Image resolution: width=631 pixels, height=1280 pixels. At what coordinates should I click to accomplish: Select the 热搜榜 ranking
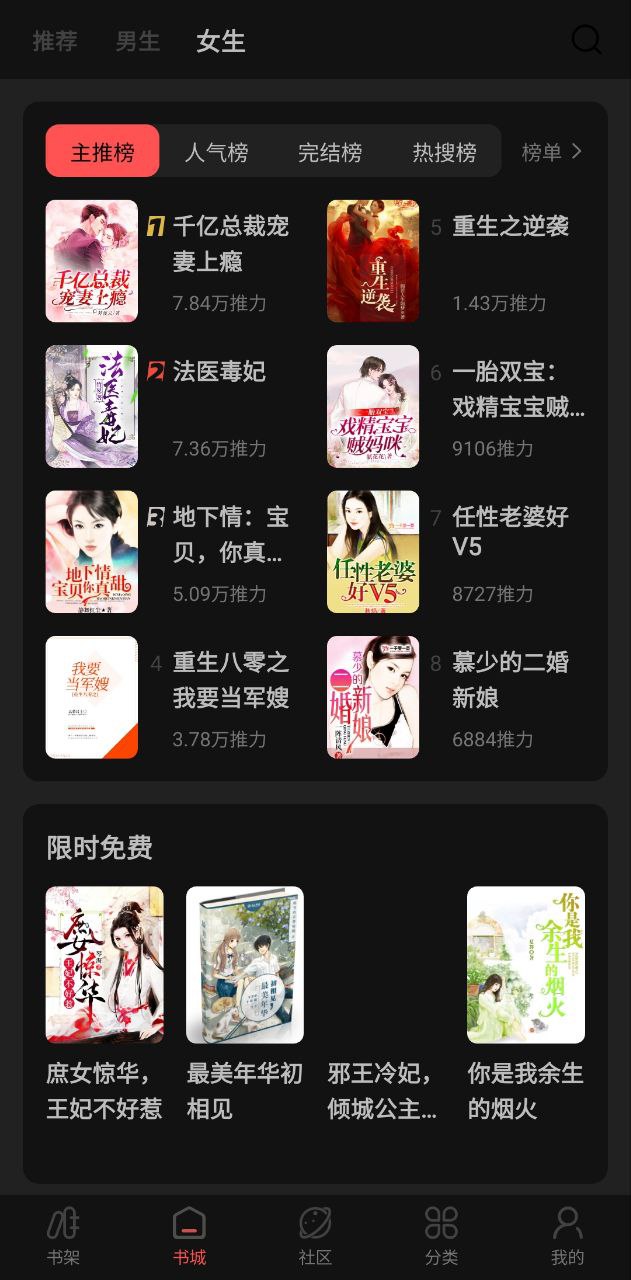click(x=444, y=152)
